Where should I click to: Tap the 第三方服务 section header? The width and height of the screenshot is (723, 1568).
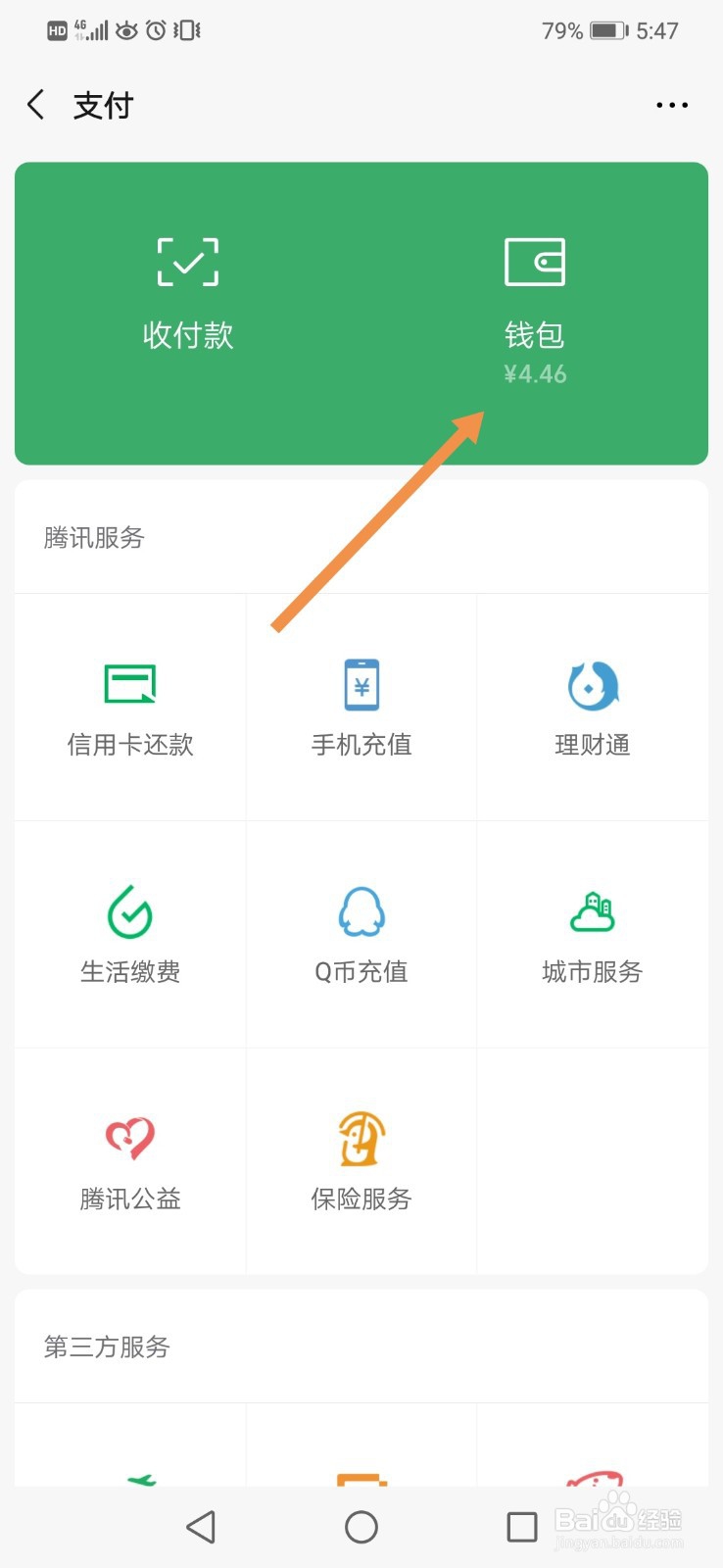(x=106, y=1347)
